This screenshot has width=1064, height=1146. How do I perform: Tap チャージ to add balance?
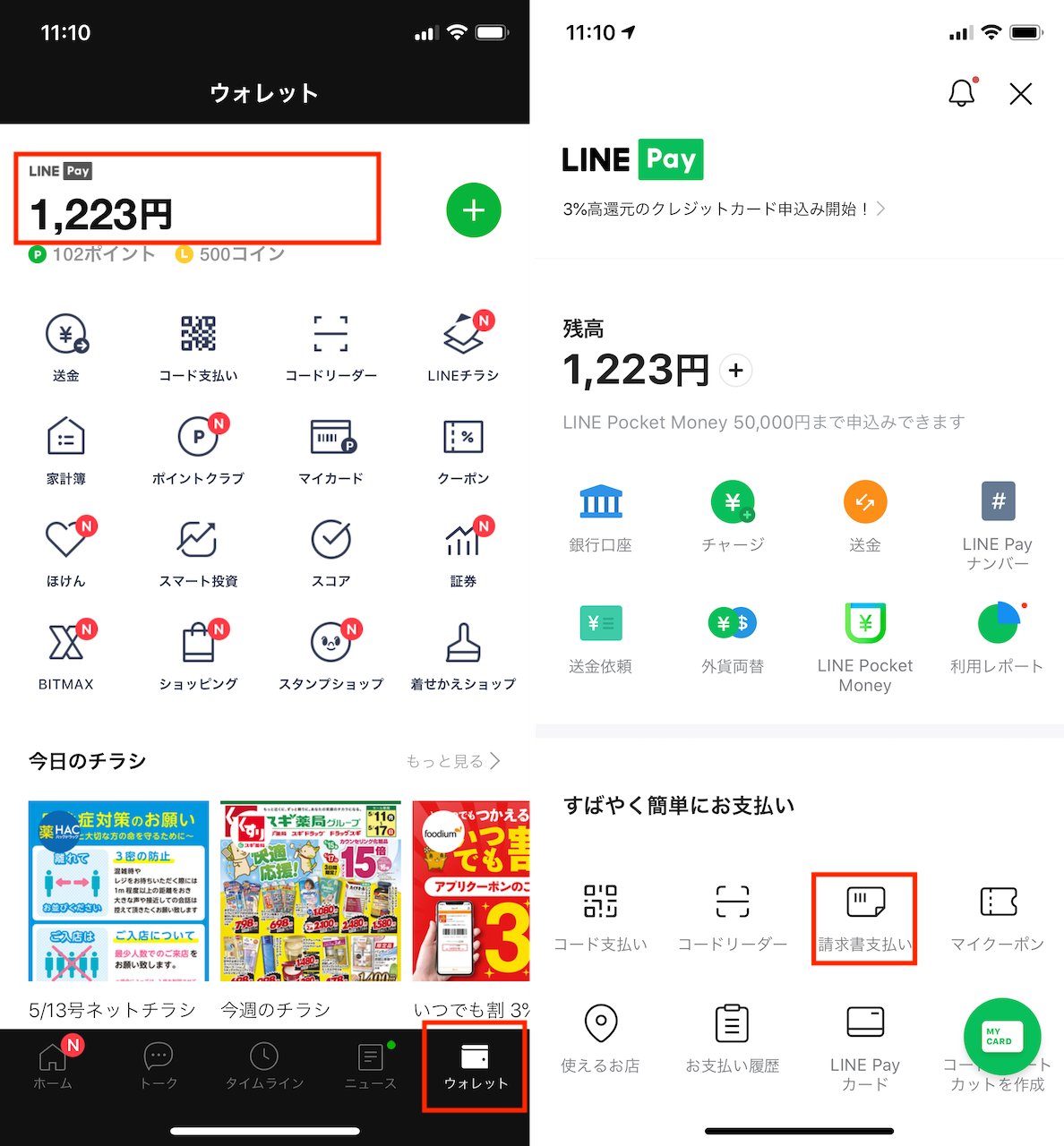[x=733, y=517]
